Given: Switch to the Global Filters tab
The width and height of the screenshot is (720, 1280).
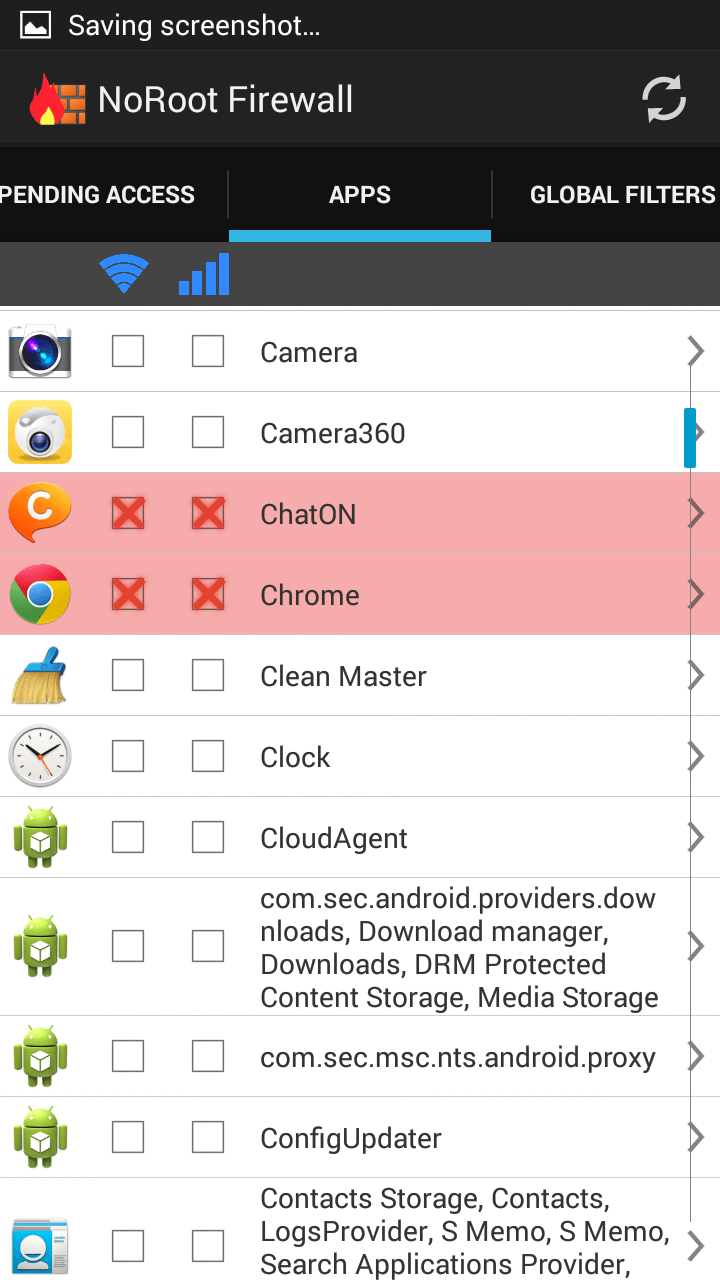Looking at the screenshot, I should 622,195.
